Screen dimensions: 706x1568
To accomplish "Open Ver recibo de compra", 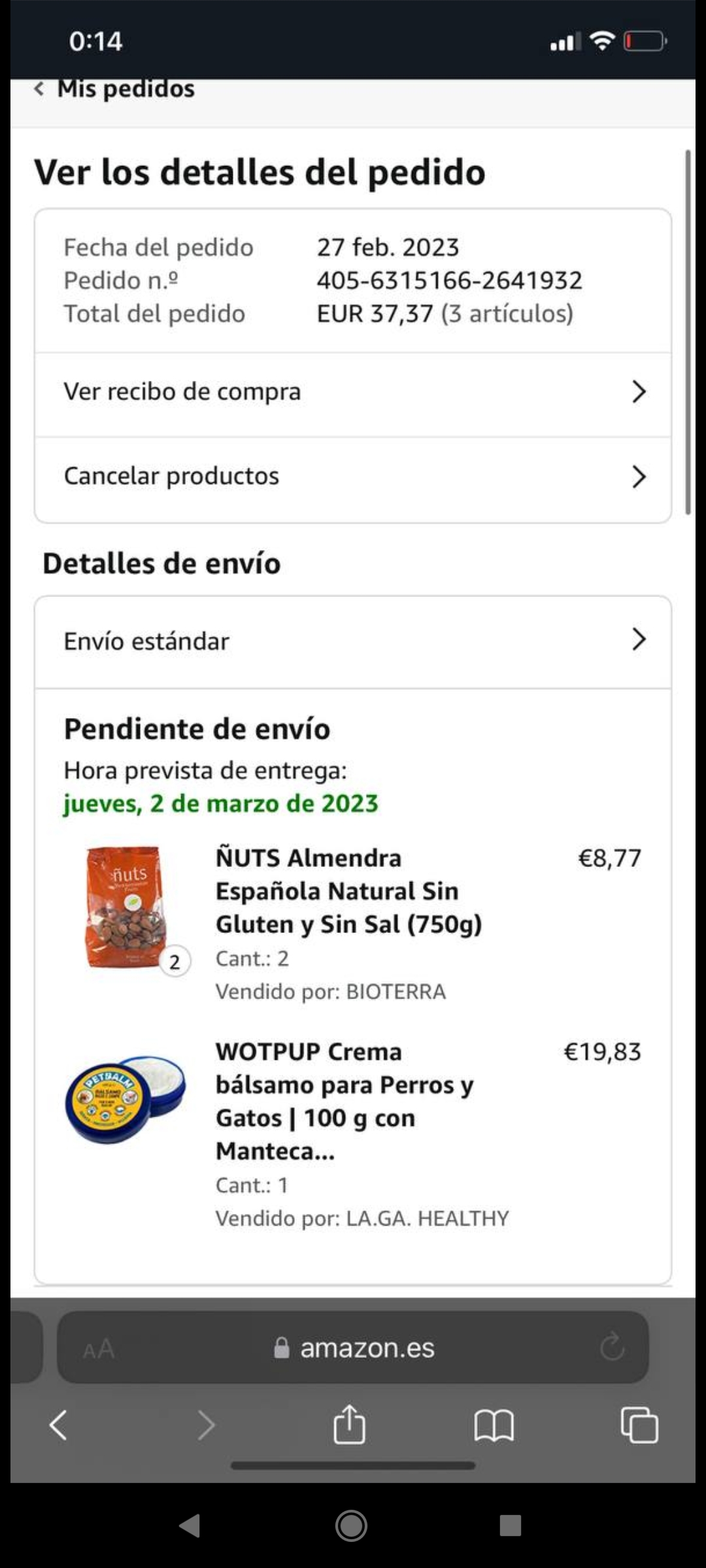I will coord(353,392).
